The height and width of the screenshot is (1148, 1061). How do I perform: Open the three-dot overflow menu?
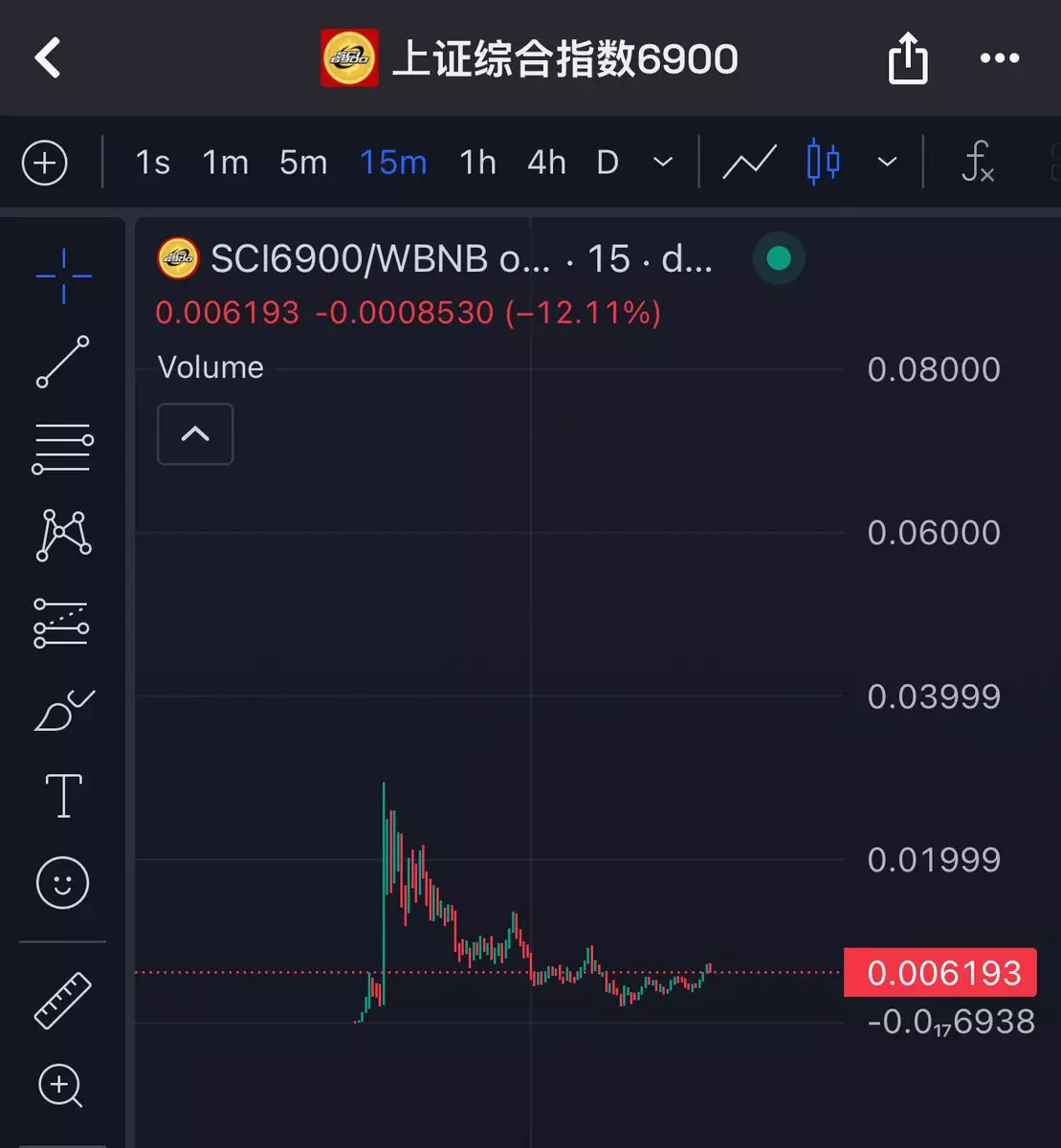tap(1000, 58)
